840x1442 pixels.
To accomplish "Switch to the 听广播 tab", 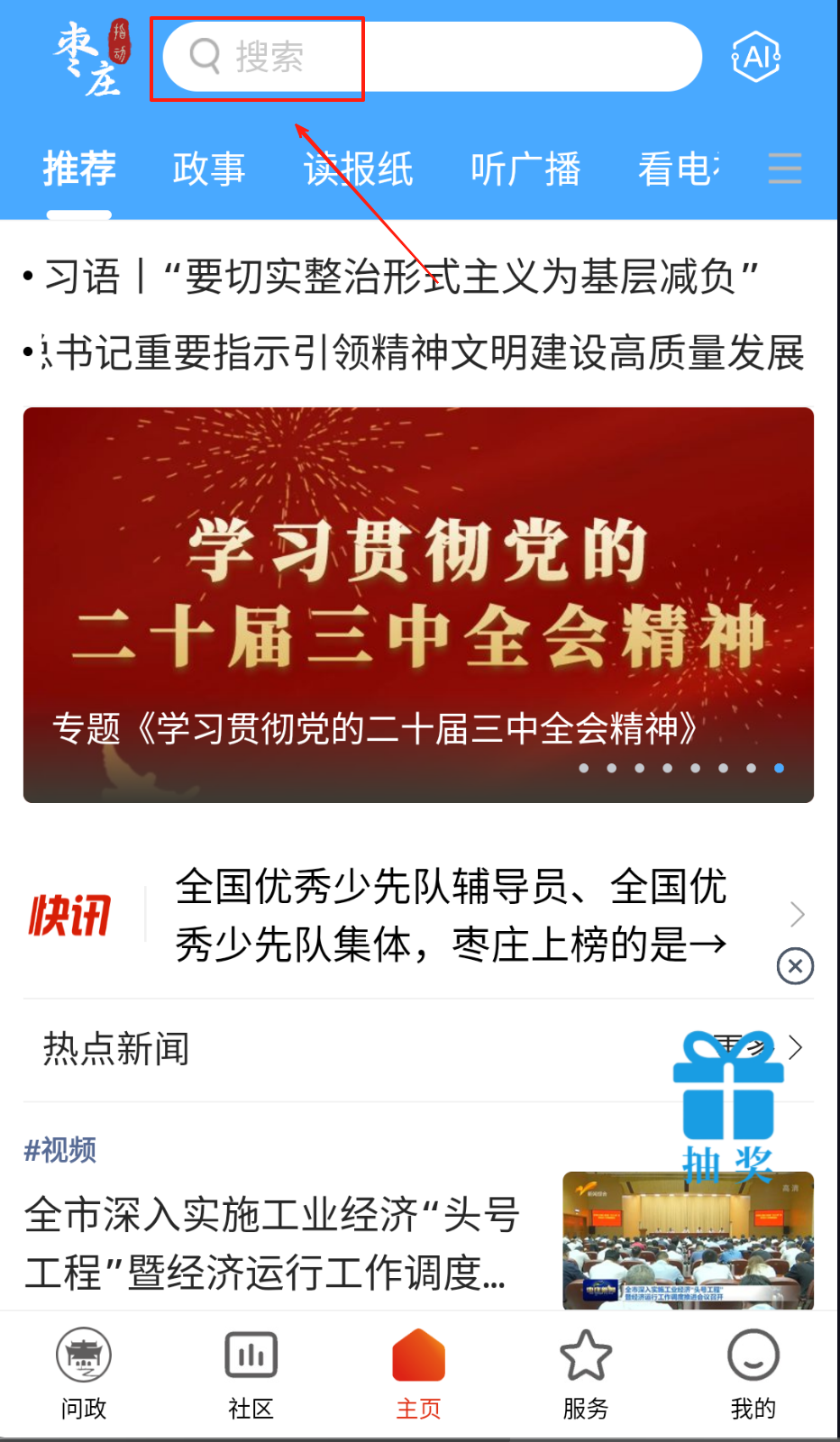I will [x=525, y=169].
